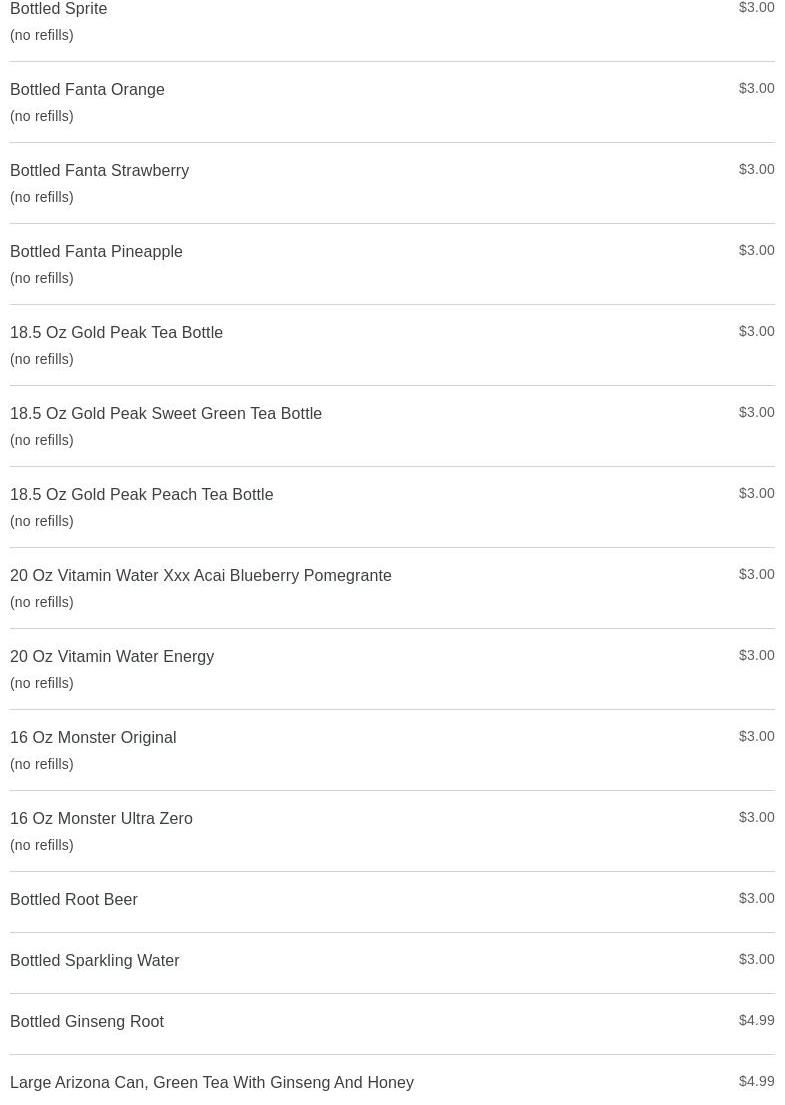This screenshot has height=1105, width=785.
Task: Choose Gold Peak Peach Tea Bottle
Action: click(142, 495)
